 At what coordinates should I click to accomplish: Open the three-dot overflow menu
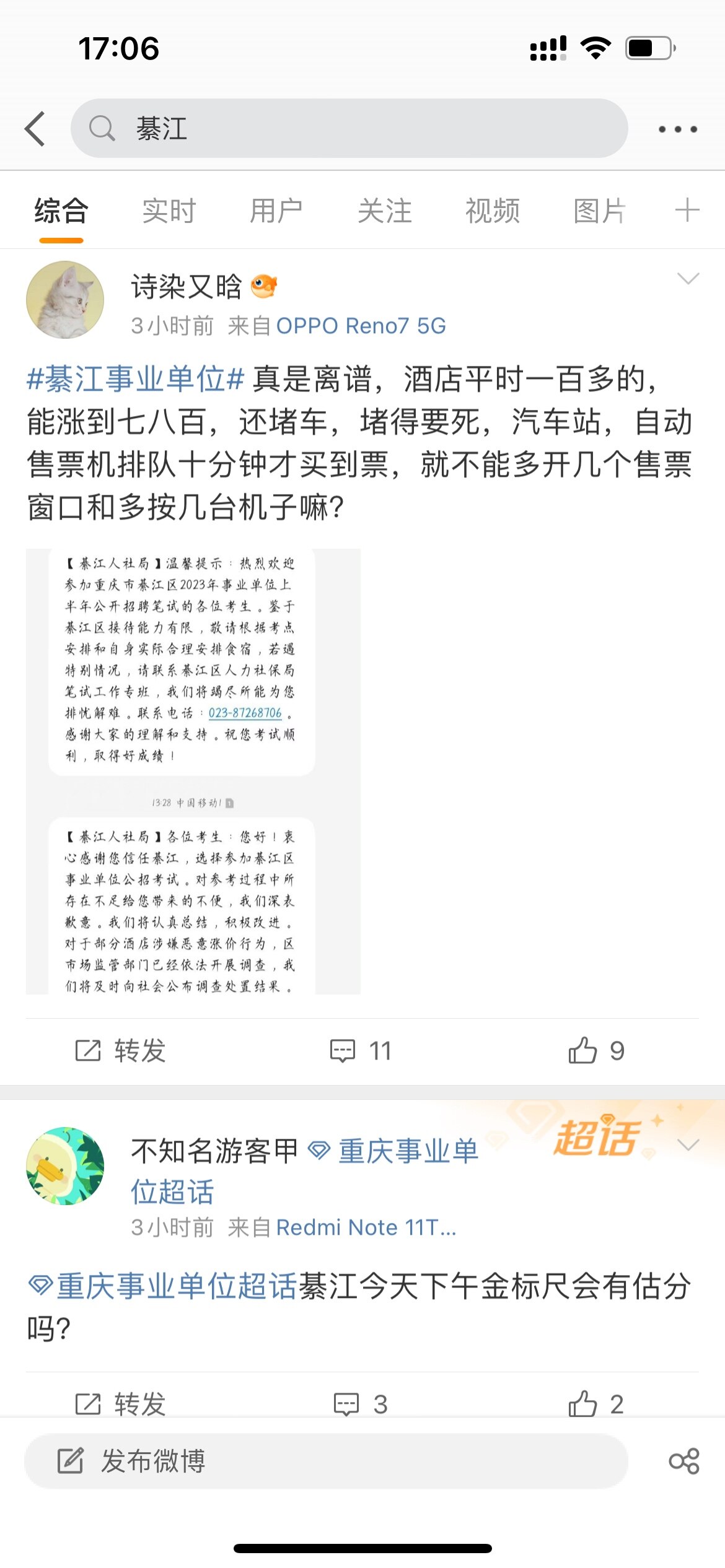tap(677, 129)
